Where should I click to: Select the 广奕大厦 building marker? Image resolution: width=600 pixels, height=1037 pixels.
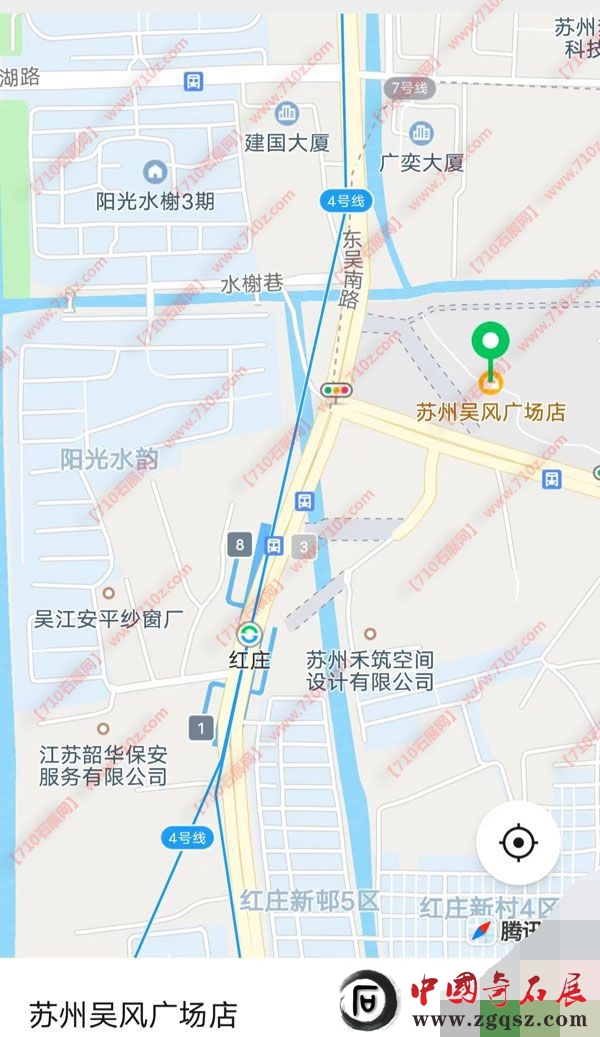(x=421, y=133)
